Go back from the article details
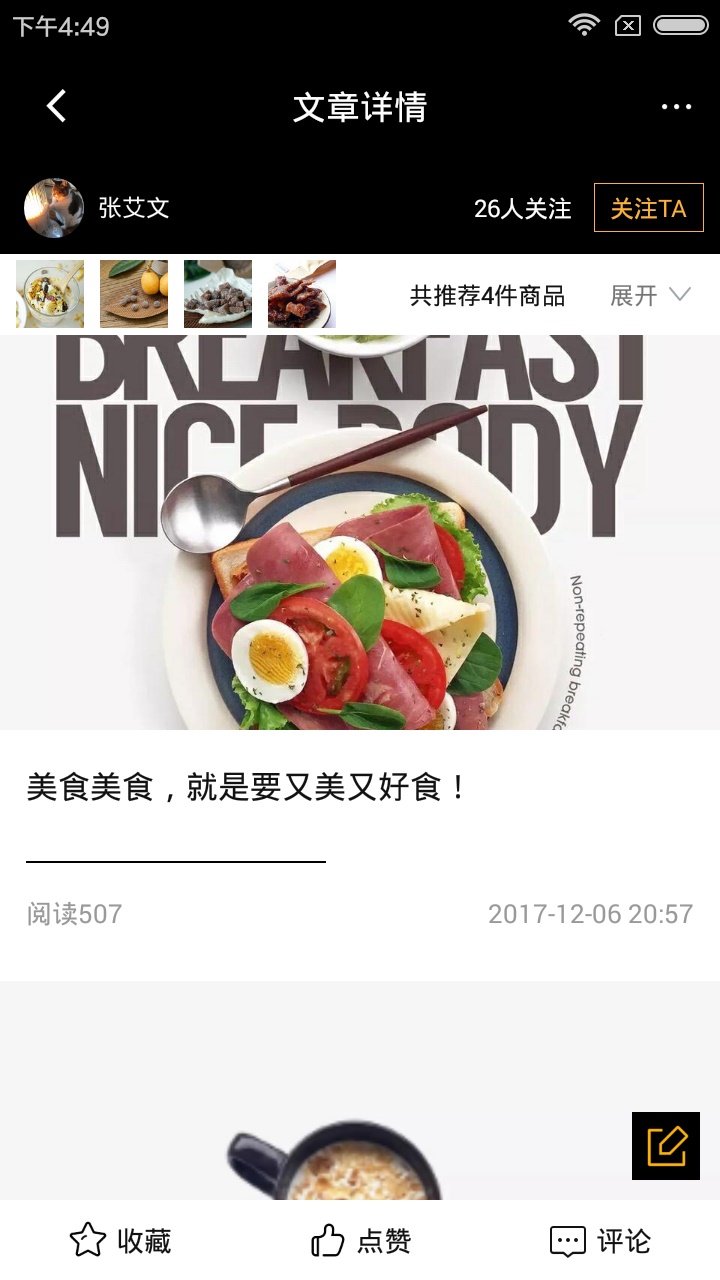Screen dimensions: 720x1280 (x=56, y=106)
